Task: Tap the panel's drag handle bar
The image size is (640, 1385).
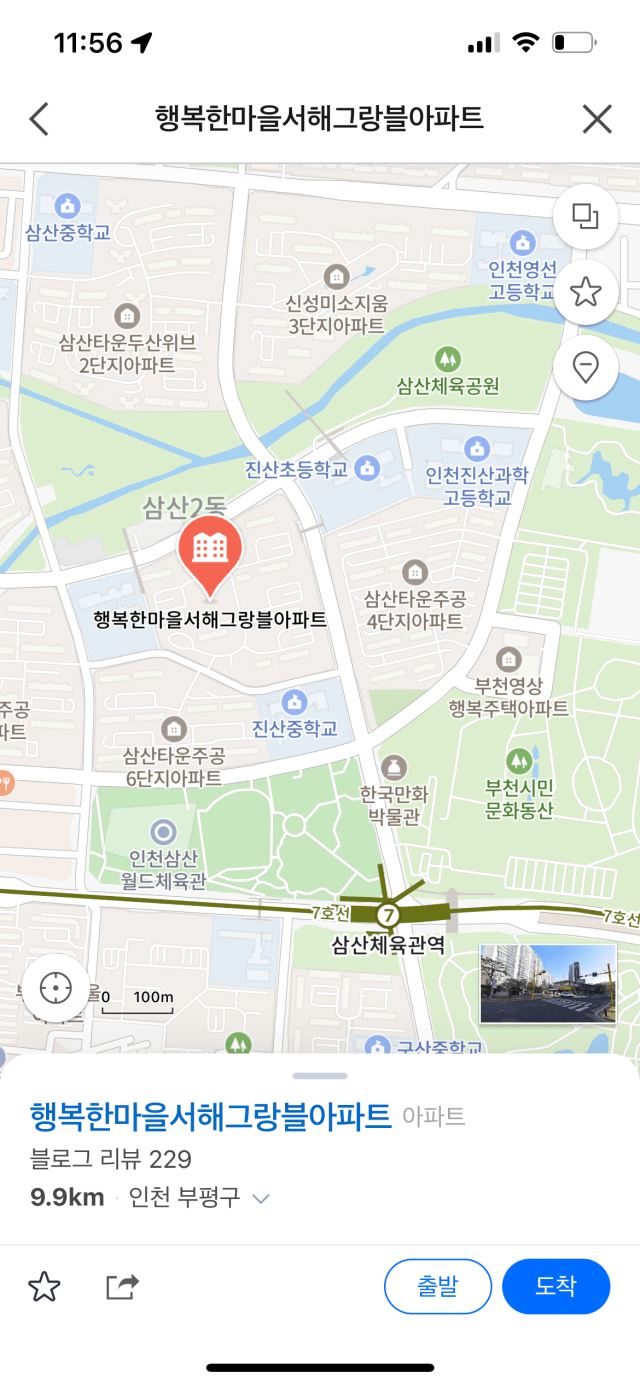Action: 320,1076
